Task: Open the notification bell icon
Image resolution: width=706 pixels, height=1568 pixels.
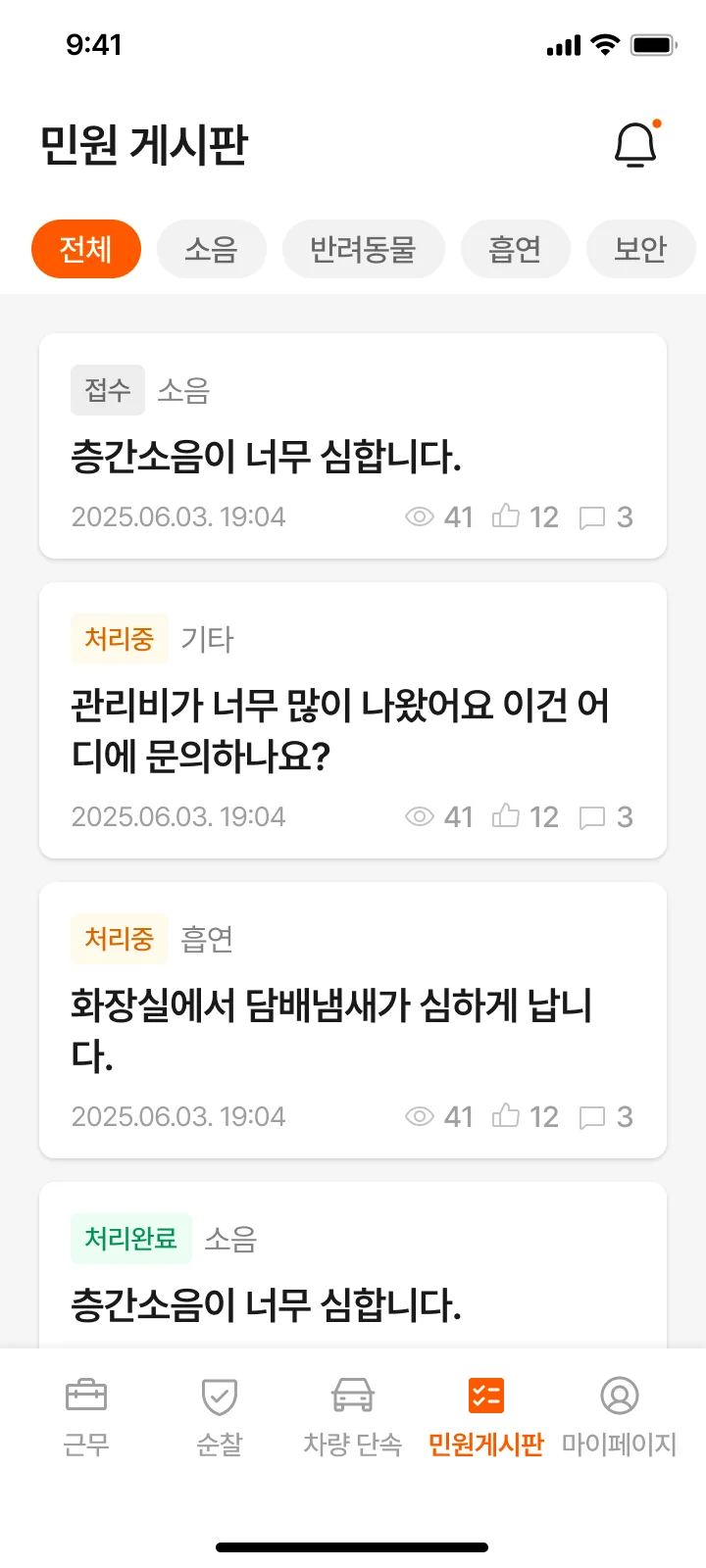Action: coord(636,143)
